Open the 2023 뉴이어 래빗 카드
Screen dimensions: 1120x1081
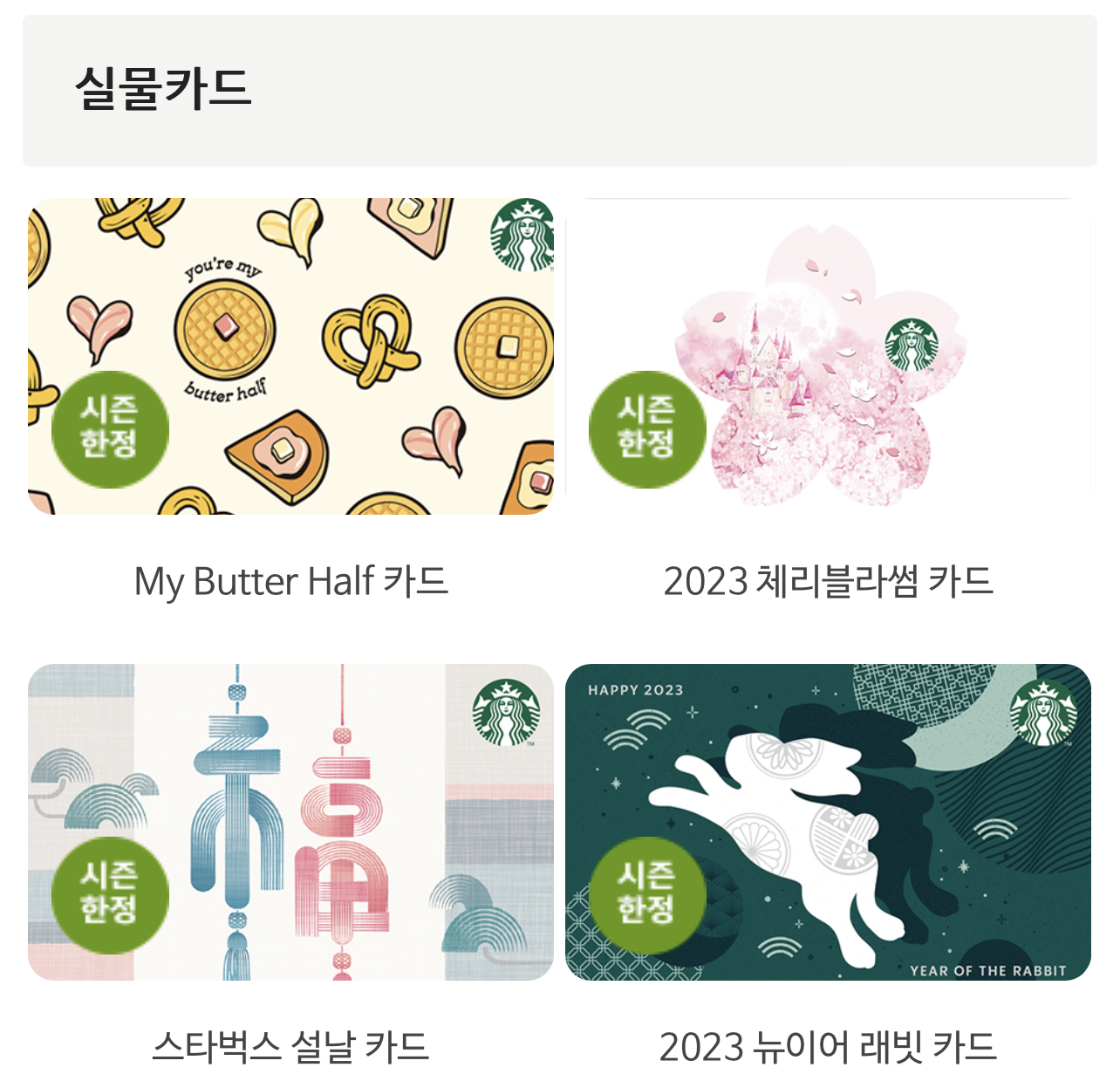[x=828, y=822]
